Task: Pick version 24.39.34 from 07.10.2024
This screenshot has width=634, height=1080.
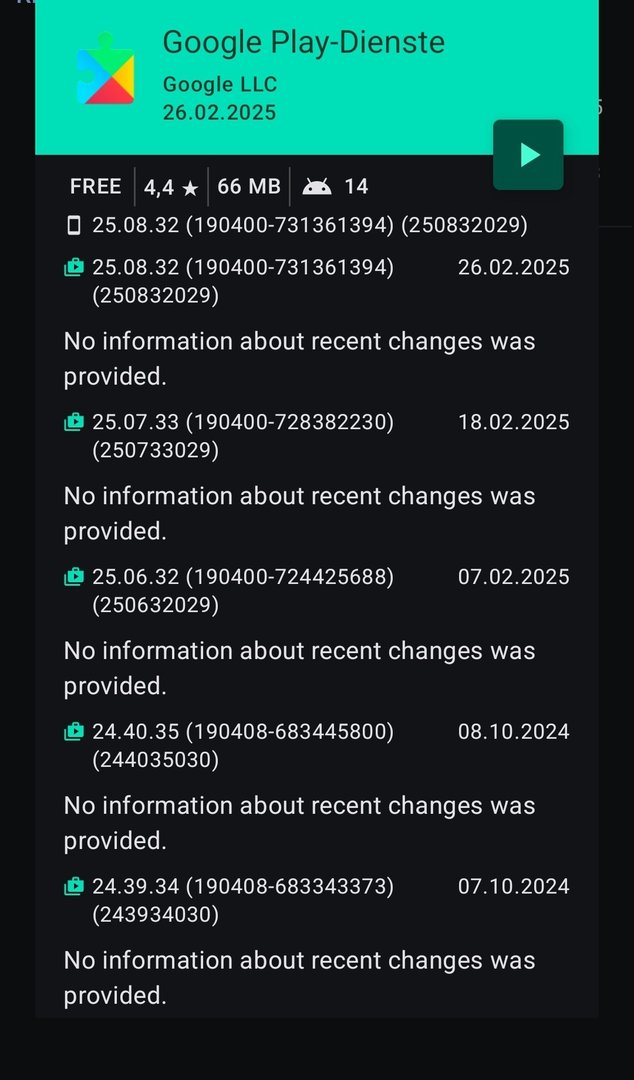Action: pyautogui.click(x=317, y=900)
